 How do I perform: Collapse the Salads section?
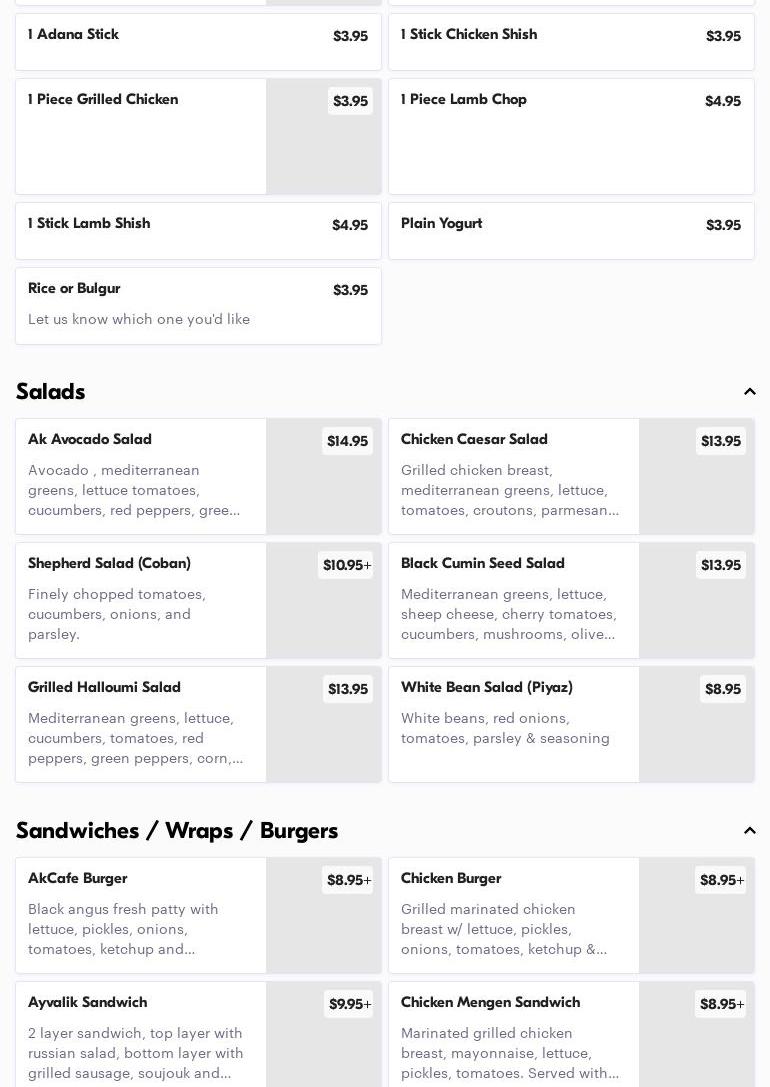coord(749,392)
